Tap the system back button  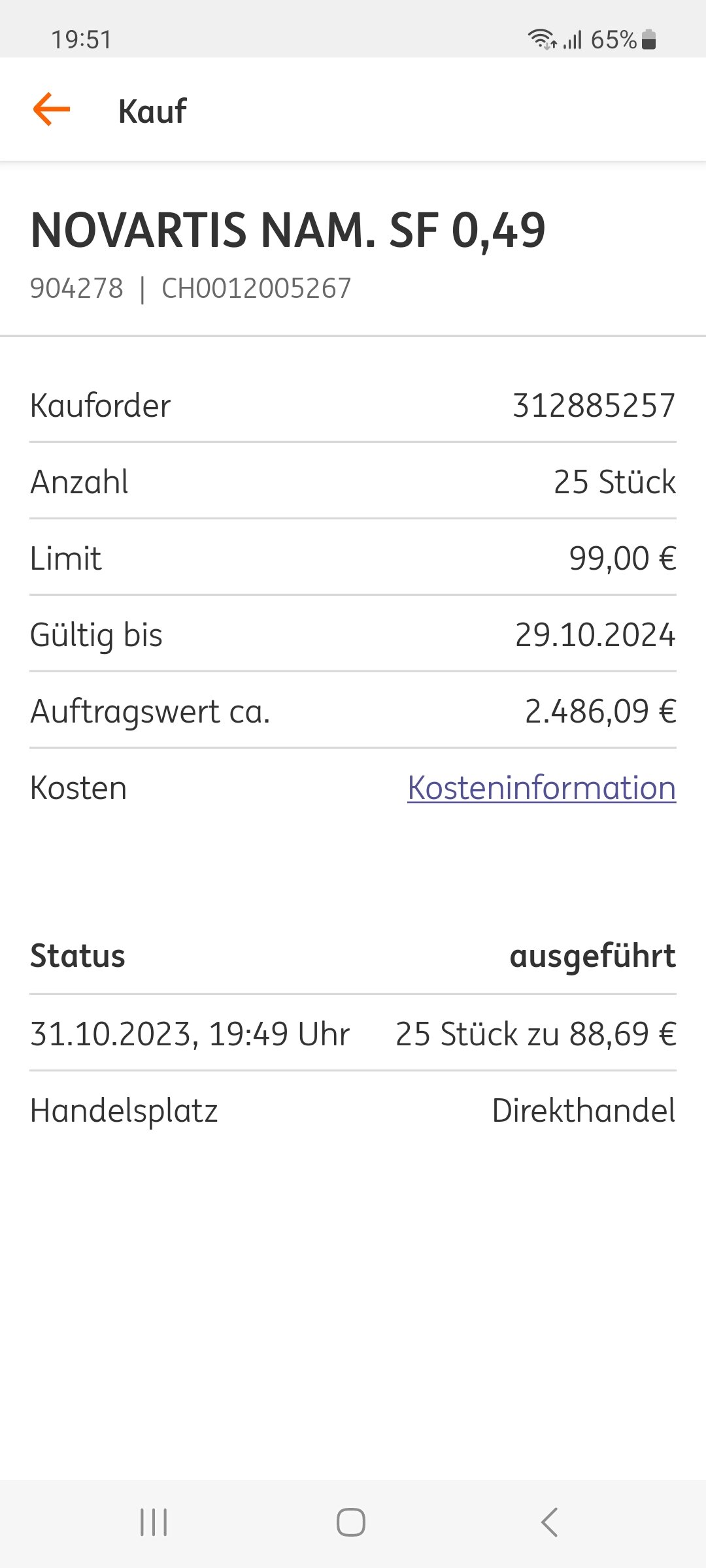549,1522
